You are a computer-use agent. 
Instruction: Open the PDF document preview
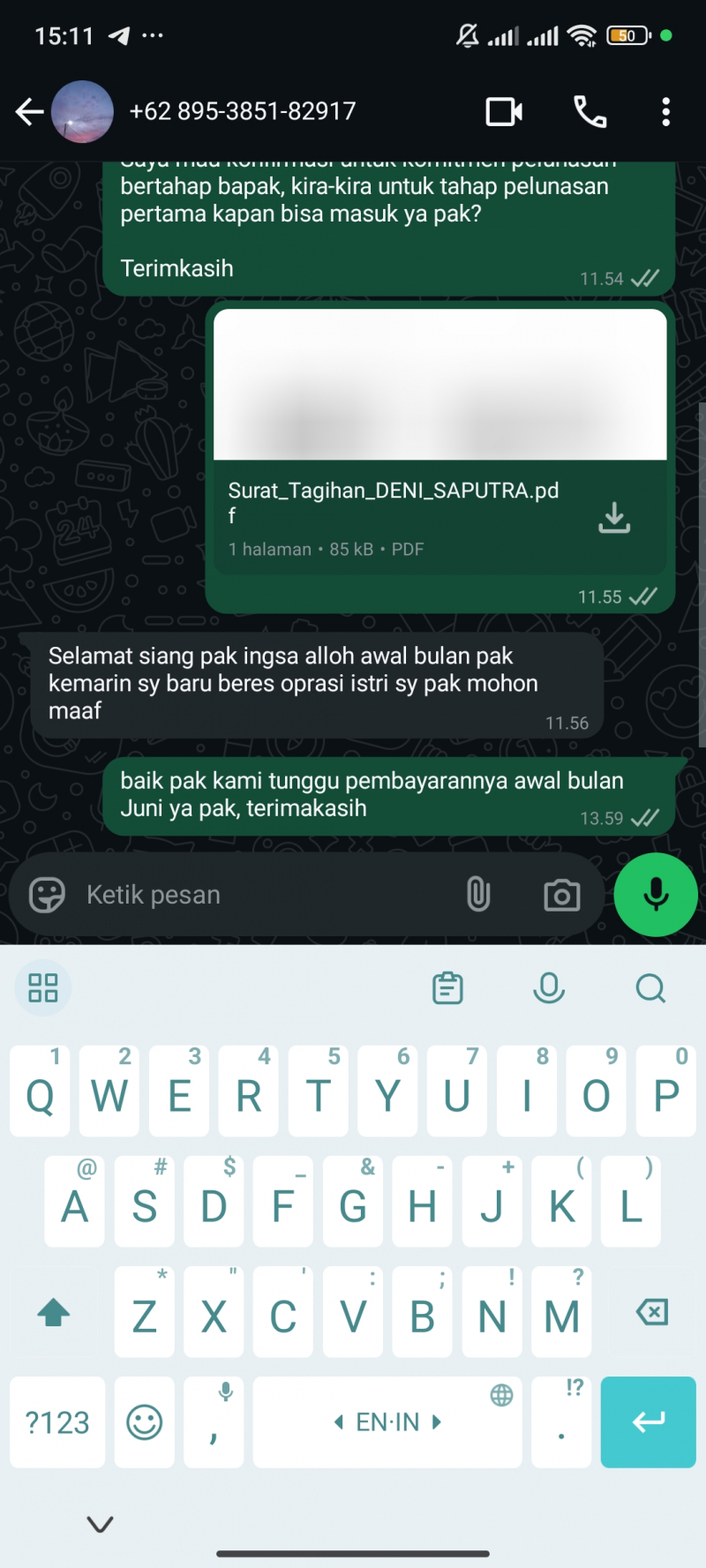pyautogui.click(x=439, y=385)
